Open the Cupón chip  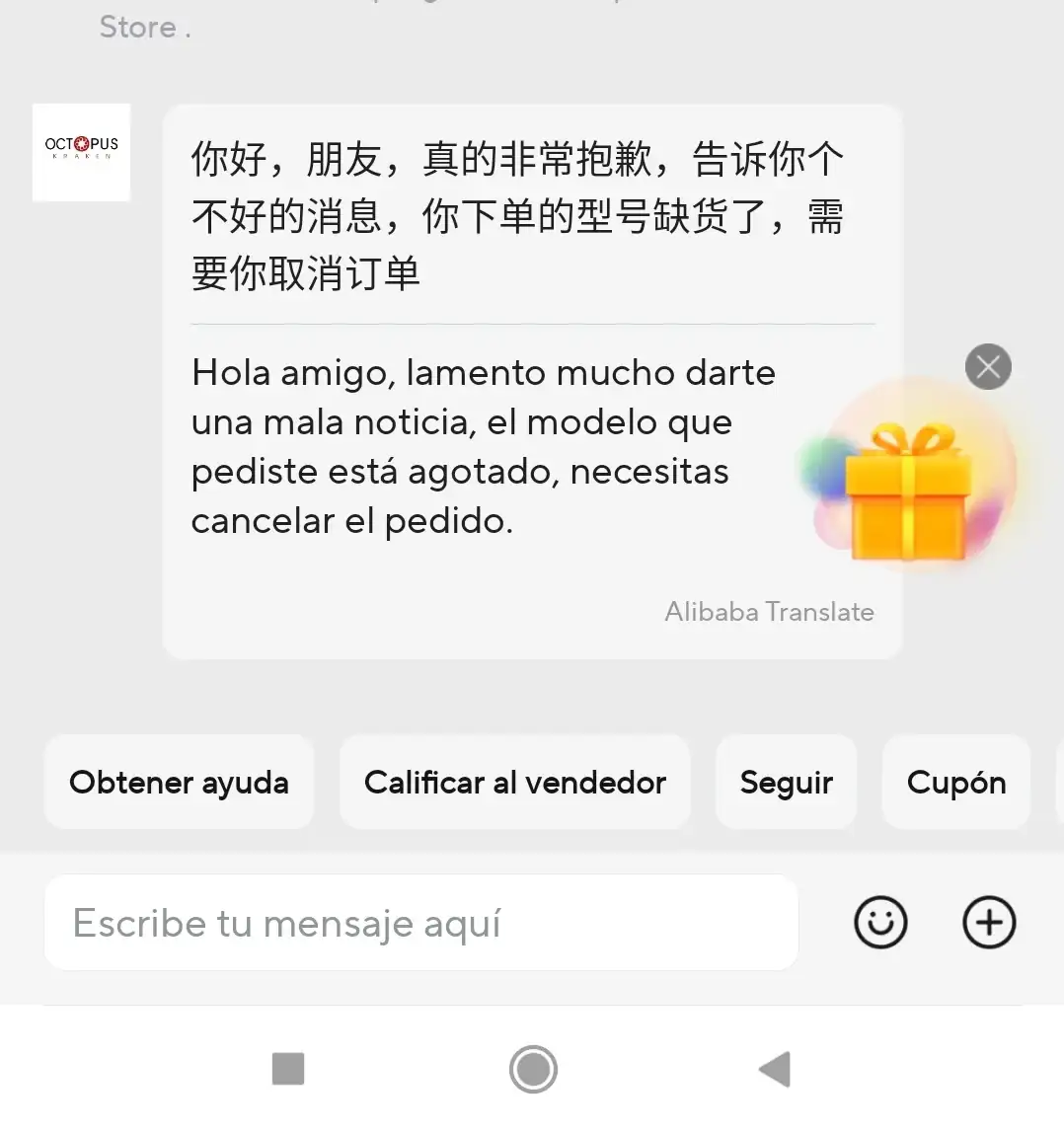tap(955, 783)
